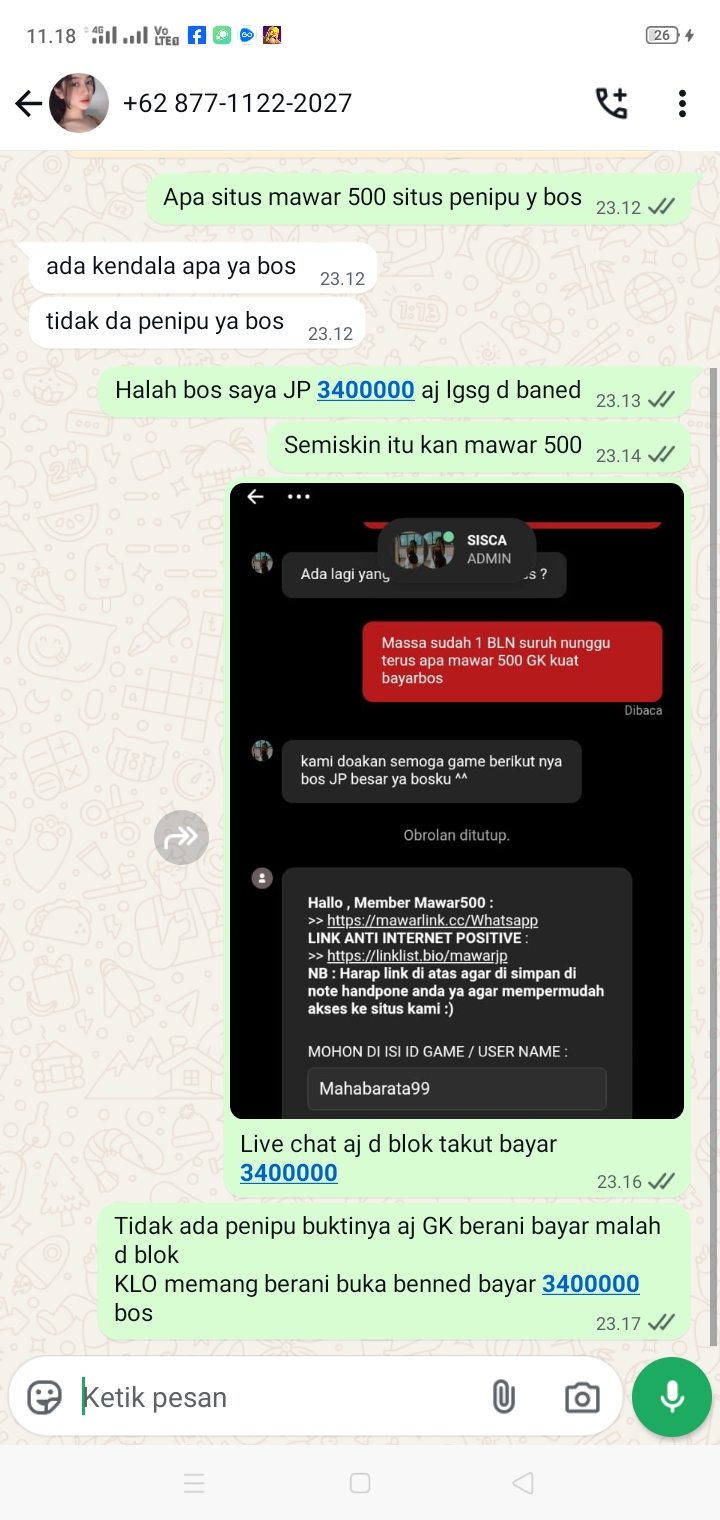Screen dimensions: 720x1520
Task: Tap 3400000 link in the 23.17 message
Action: [x=590, y=1284]
